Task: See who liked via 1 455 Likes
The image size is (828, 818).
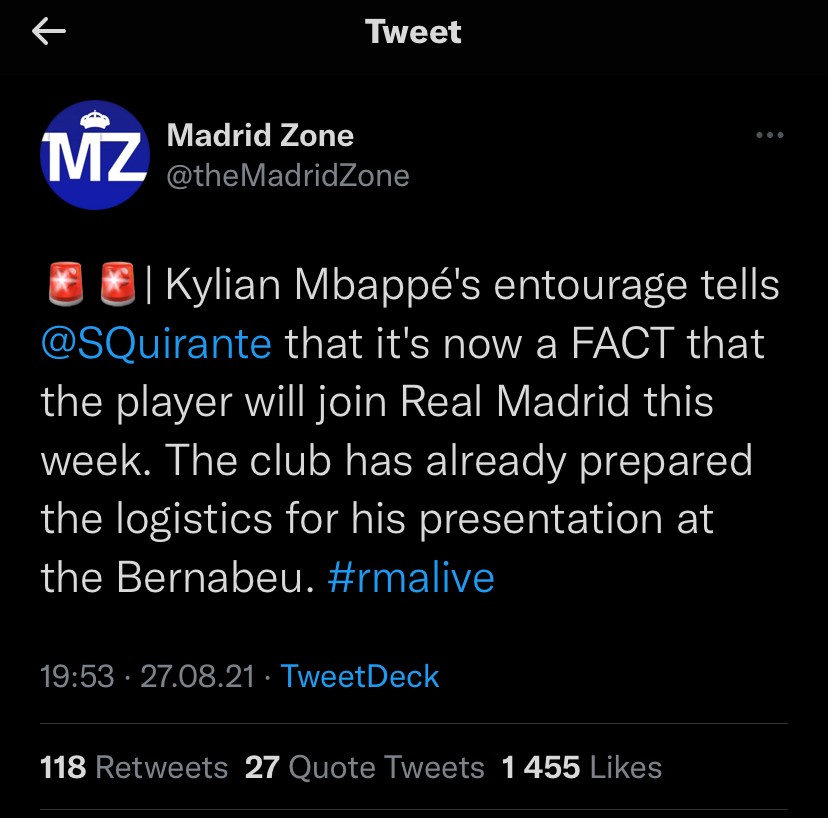Action: coord(582,767)
